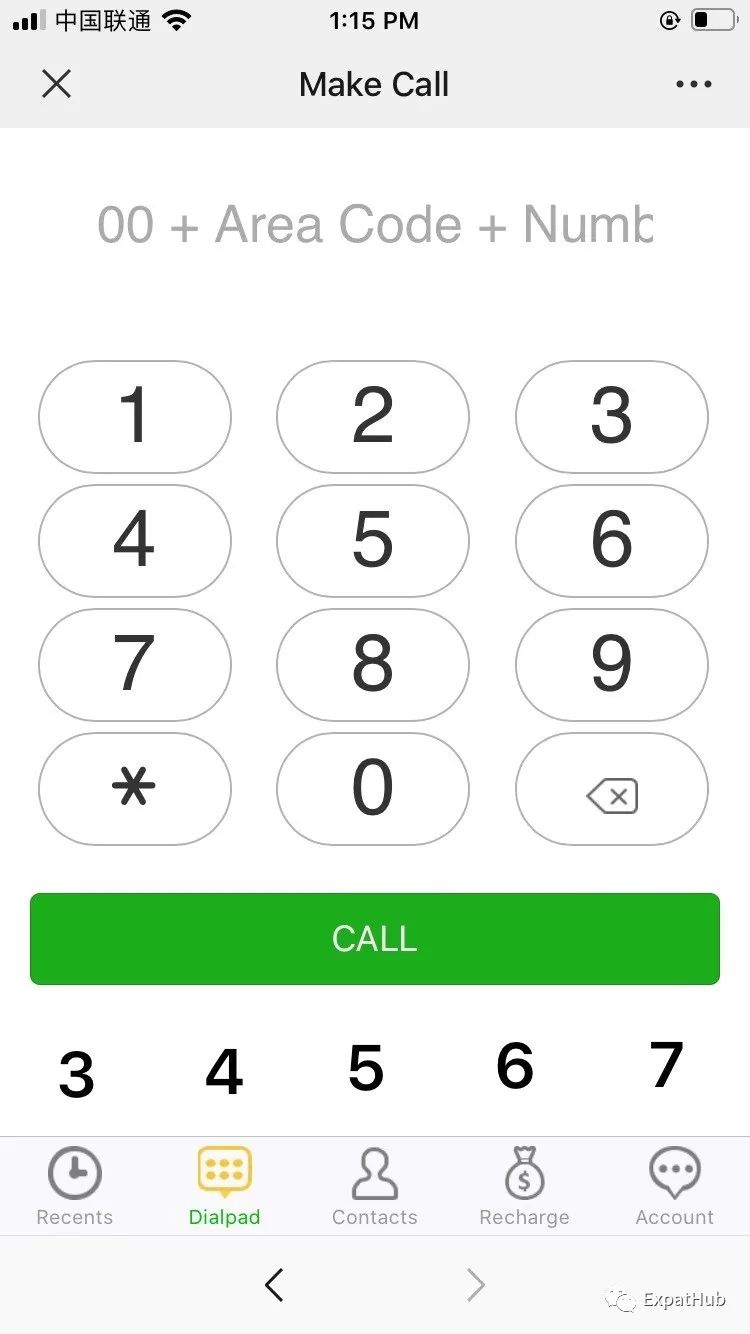
Task: Switch to the Recents tab
Action: 75,1187
